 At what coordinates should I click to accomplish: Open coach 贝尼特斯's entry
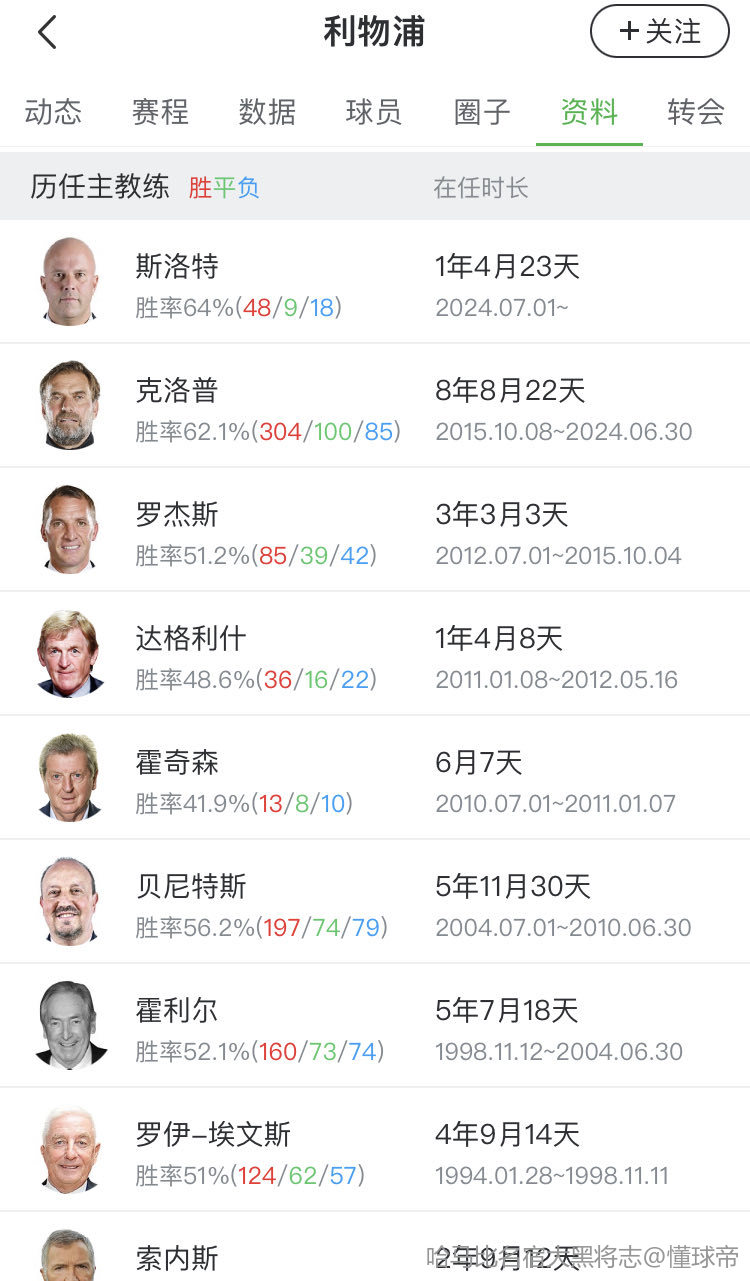(x=375, y=902)
